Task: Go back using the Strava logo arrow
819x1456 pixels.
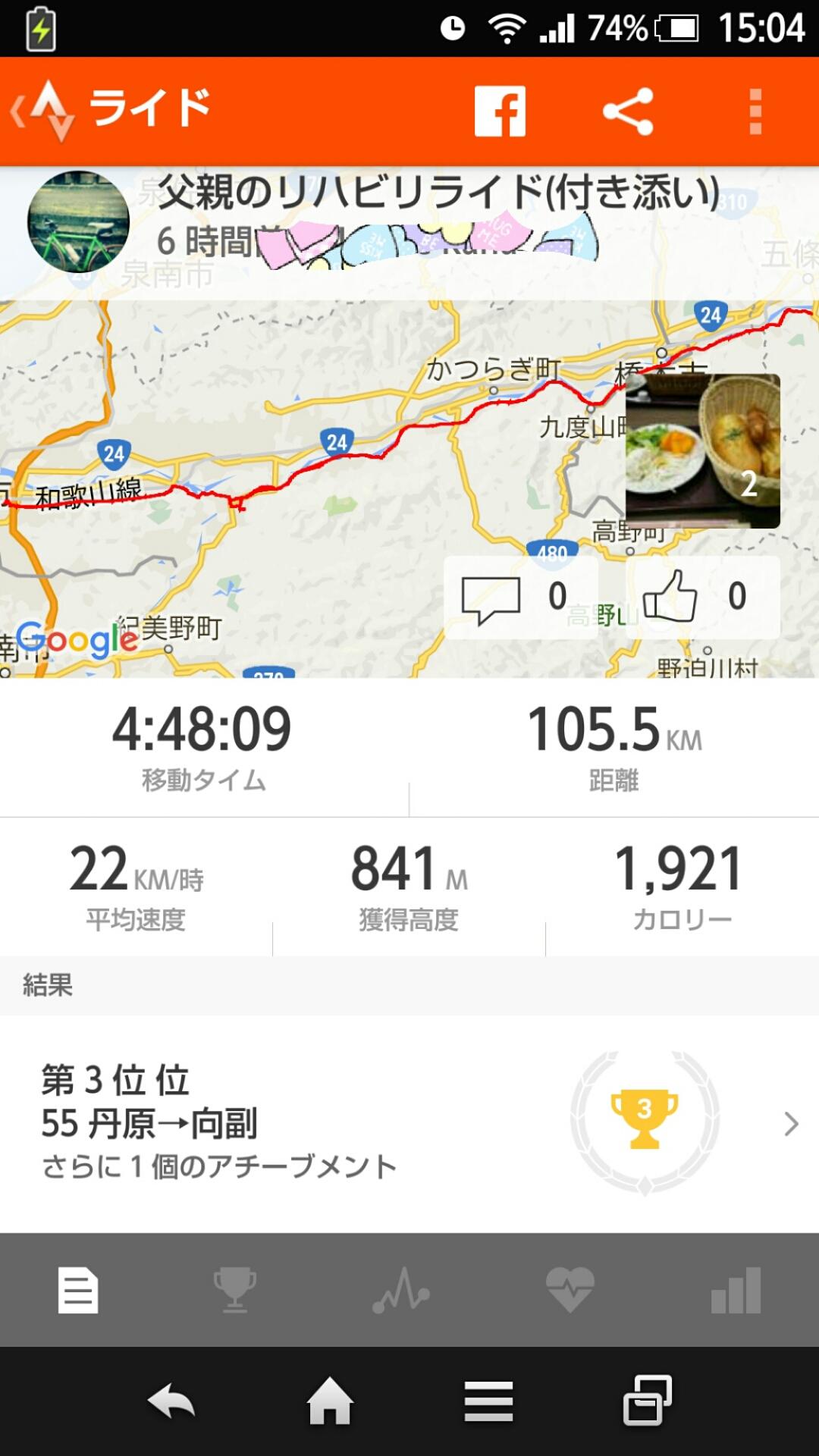Action: click(42, 111)
